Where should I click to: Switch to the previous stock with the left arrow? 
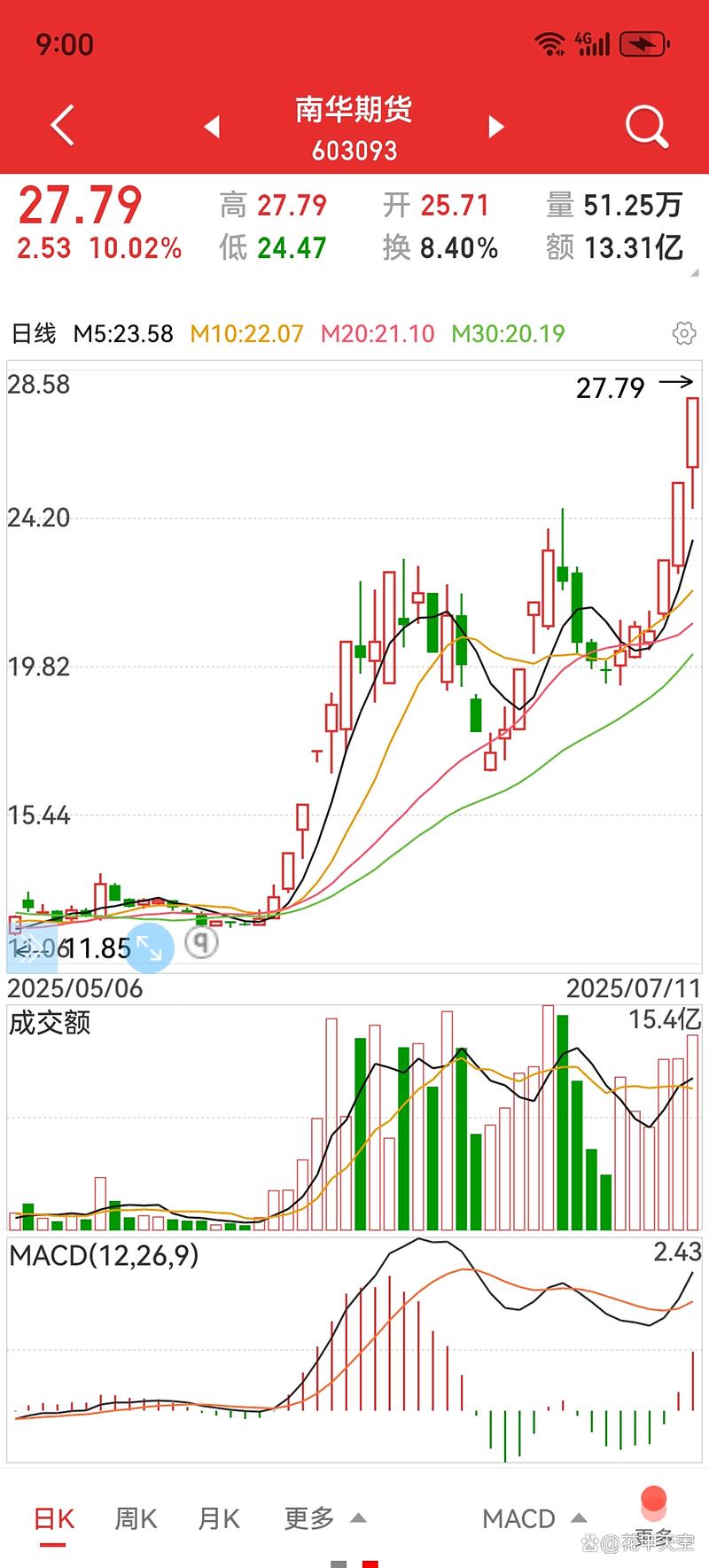point(212,127)
